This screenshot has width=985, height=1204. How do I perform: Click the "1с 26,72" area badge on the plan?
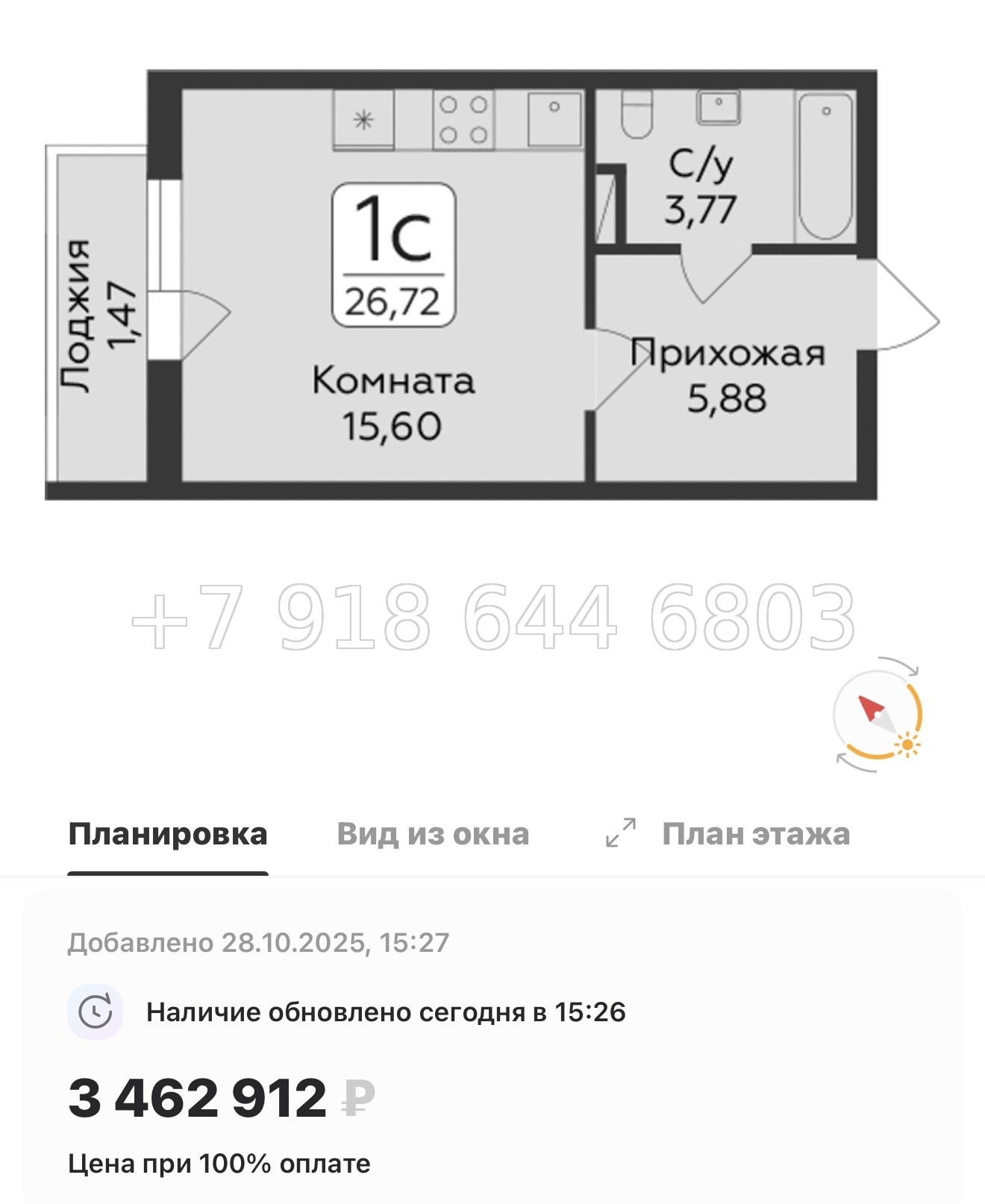tap(394, 252)
